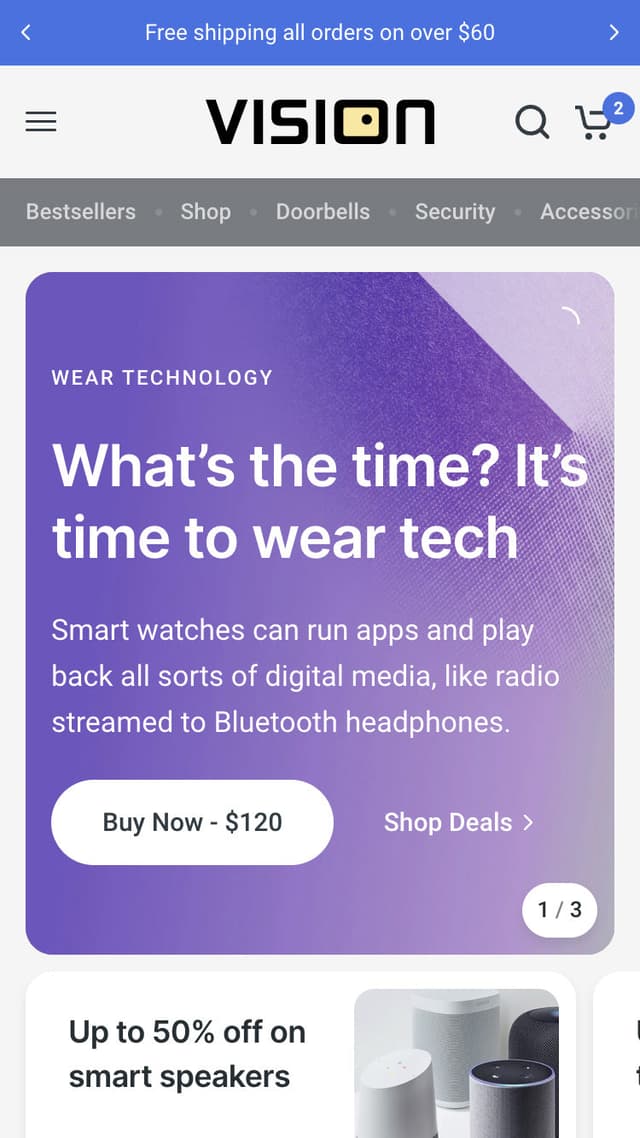Browse the Doorbells category

(323, 212)
